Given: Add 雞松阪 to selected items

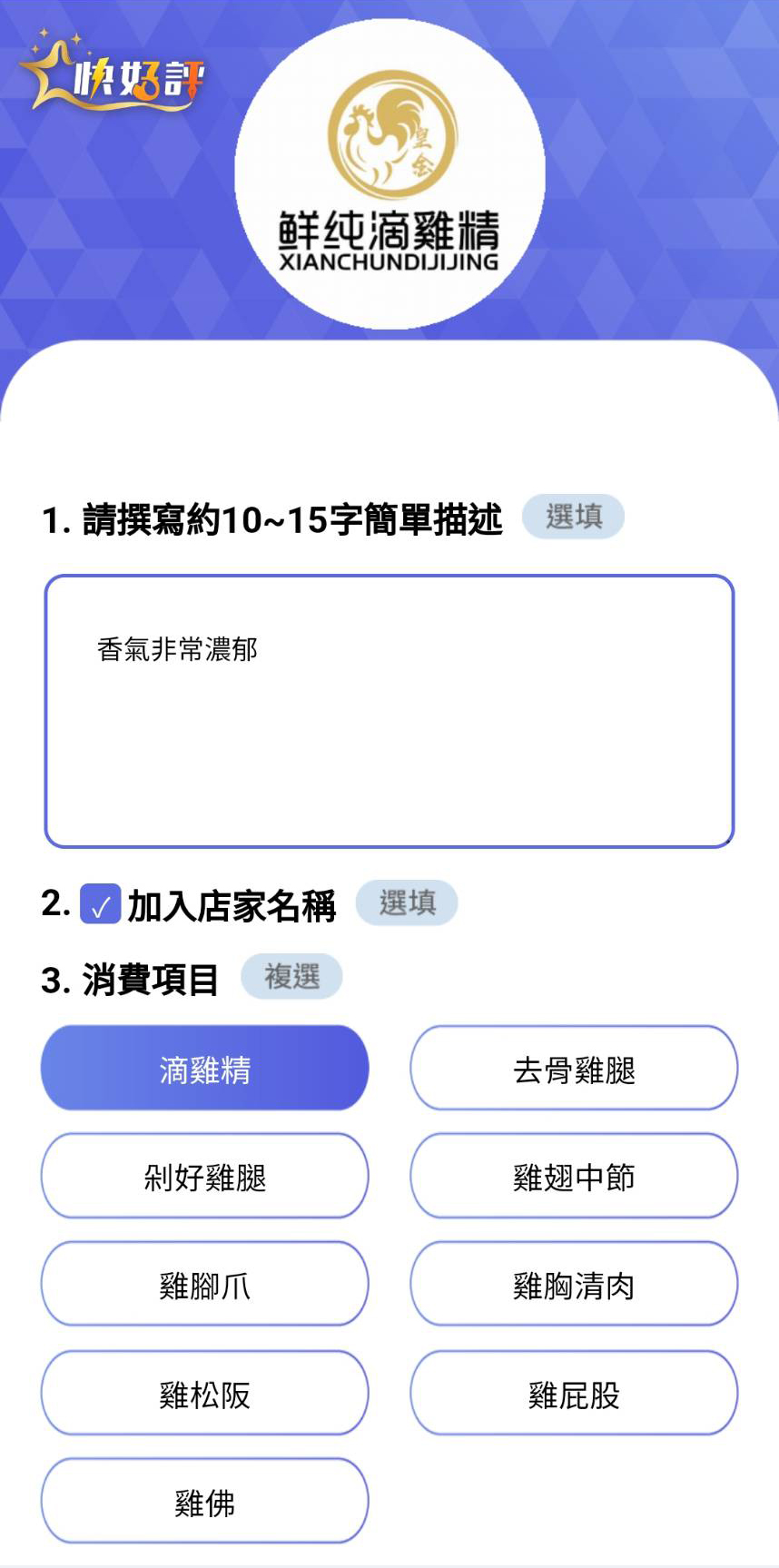Looking at the screenshot, I should tap(204, 1394).
